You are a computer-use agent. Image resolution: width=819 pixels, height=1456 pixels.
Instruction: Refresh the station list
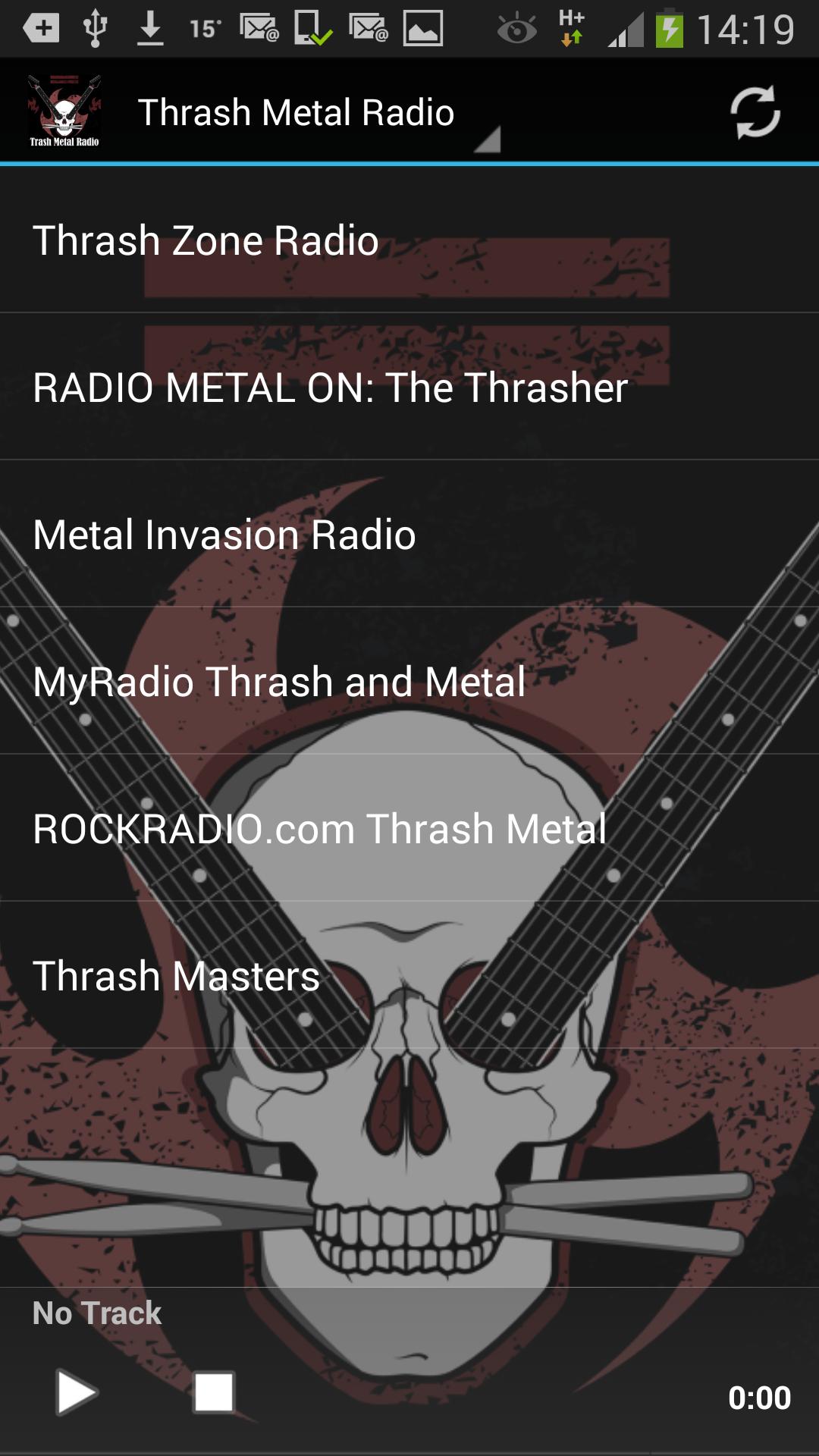(x=755, y=112)
